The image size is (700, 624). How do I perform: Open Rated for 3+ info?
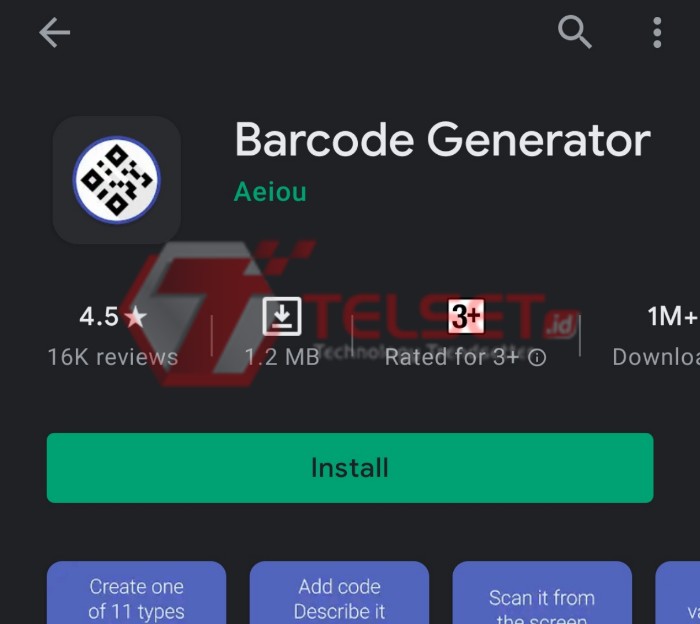(x=537, y=357)
